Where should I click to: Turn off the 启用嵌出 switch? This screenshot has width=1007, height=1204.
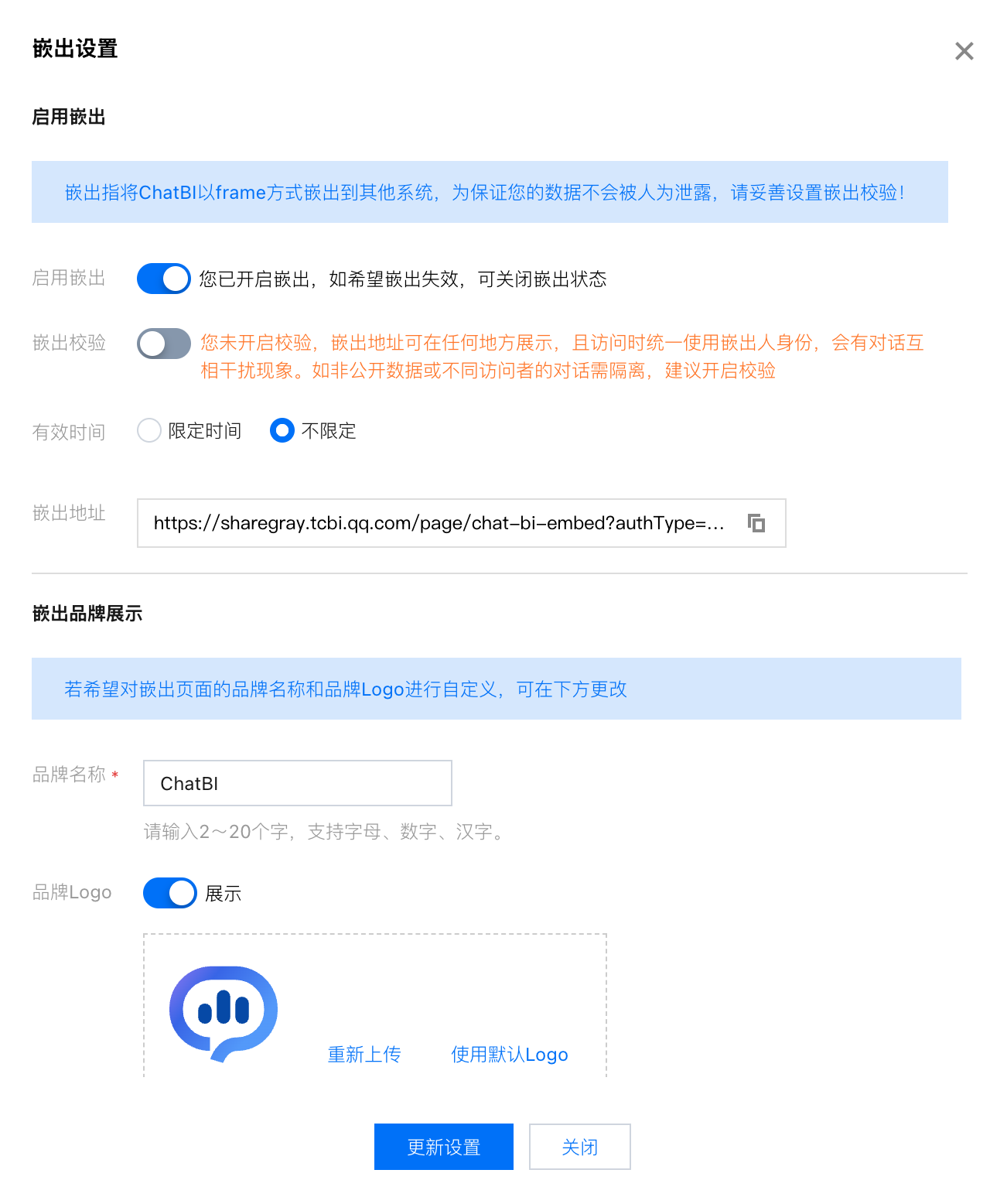pos(163,279)
